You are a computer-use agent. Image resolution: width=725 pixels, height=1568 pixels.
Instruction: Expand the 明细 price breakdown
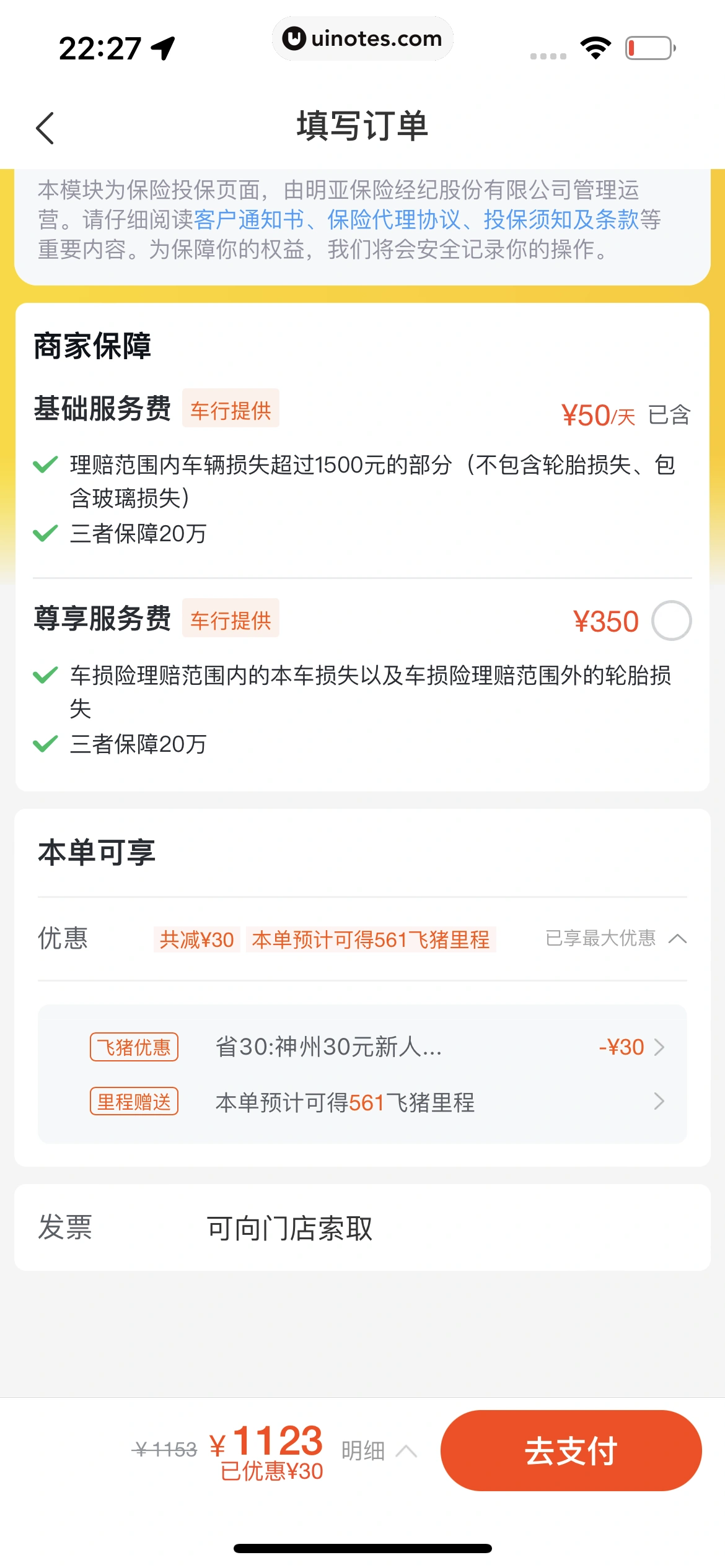click(x=379, y=1450)
